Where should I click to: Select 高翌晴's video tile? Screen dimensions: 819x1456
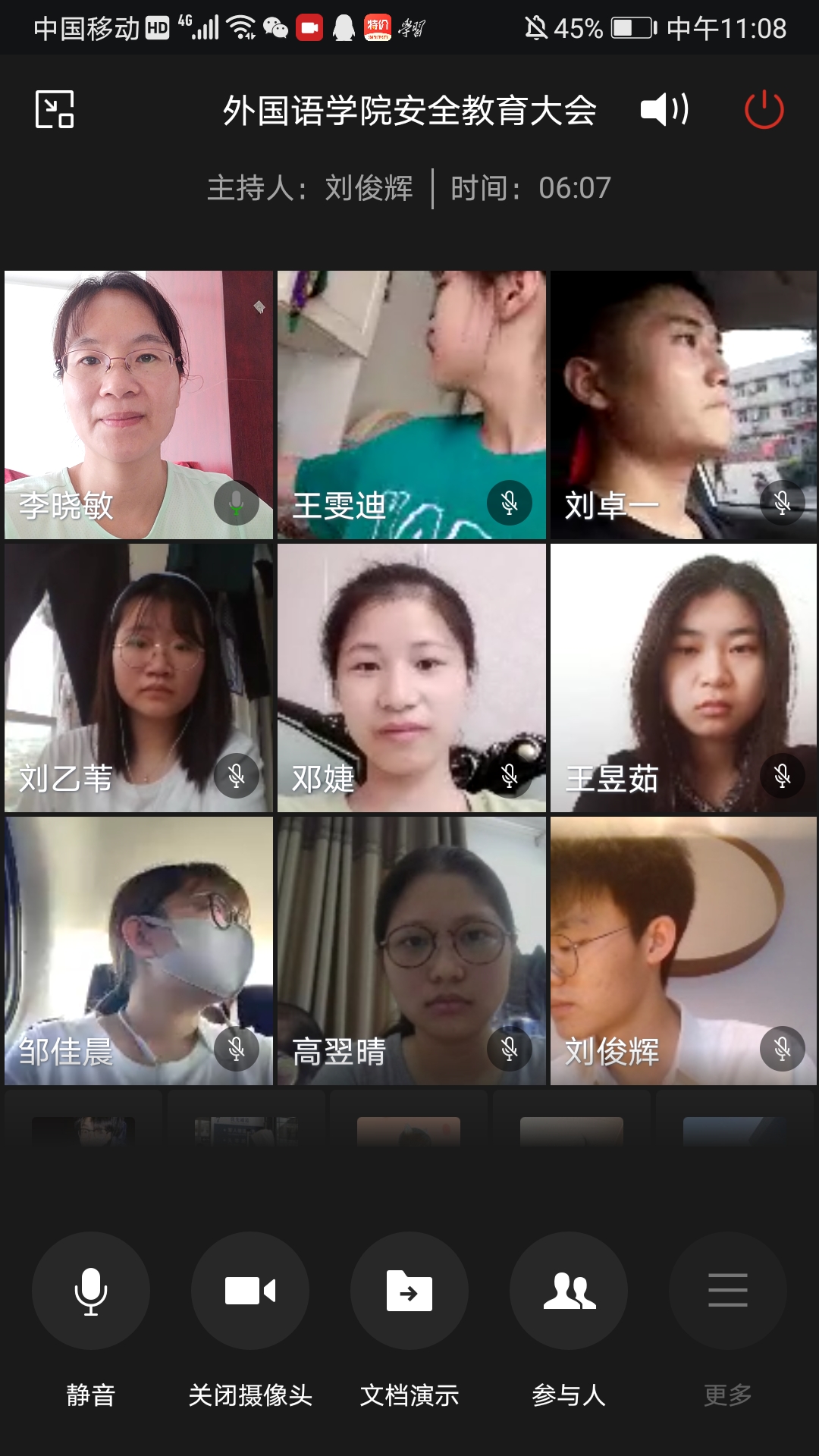pyautogui.click(x=412, y=951)
